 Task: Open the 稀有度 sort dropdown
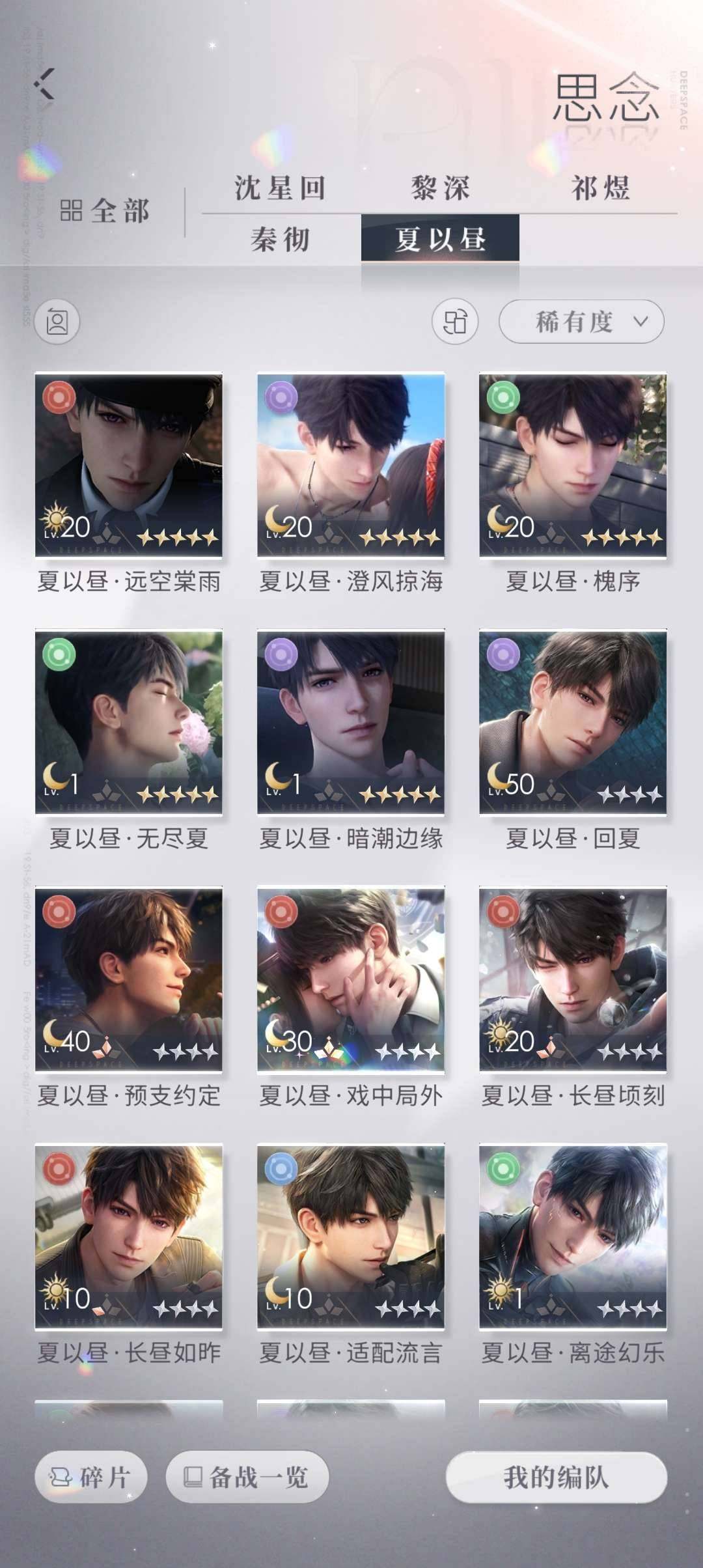pyautogui.click(x=581, y=321)
